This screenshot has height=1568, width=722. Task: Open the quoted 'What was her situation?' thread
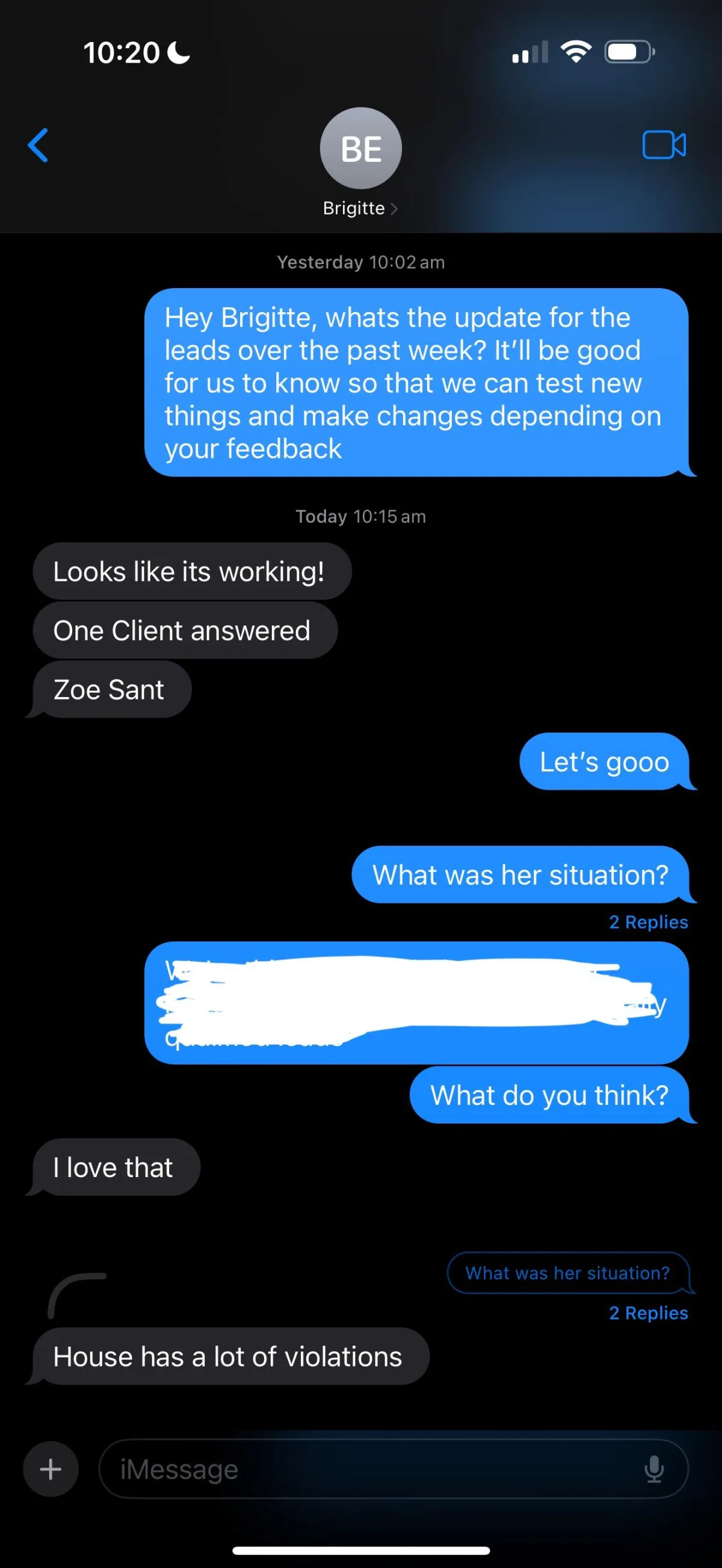(569, 1273)
